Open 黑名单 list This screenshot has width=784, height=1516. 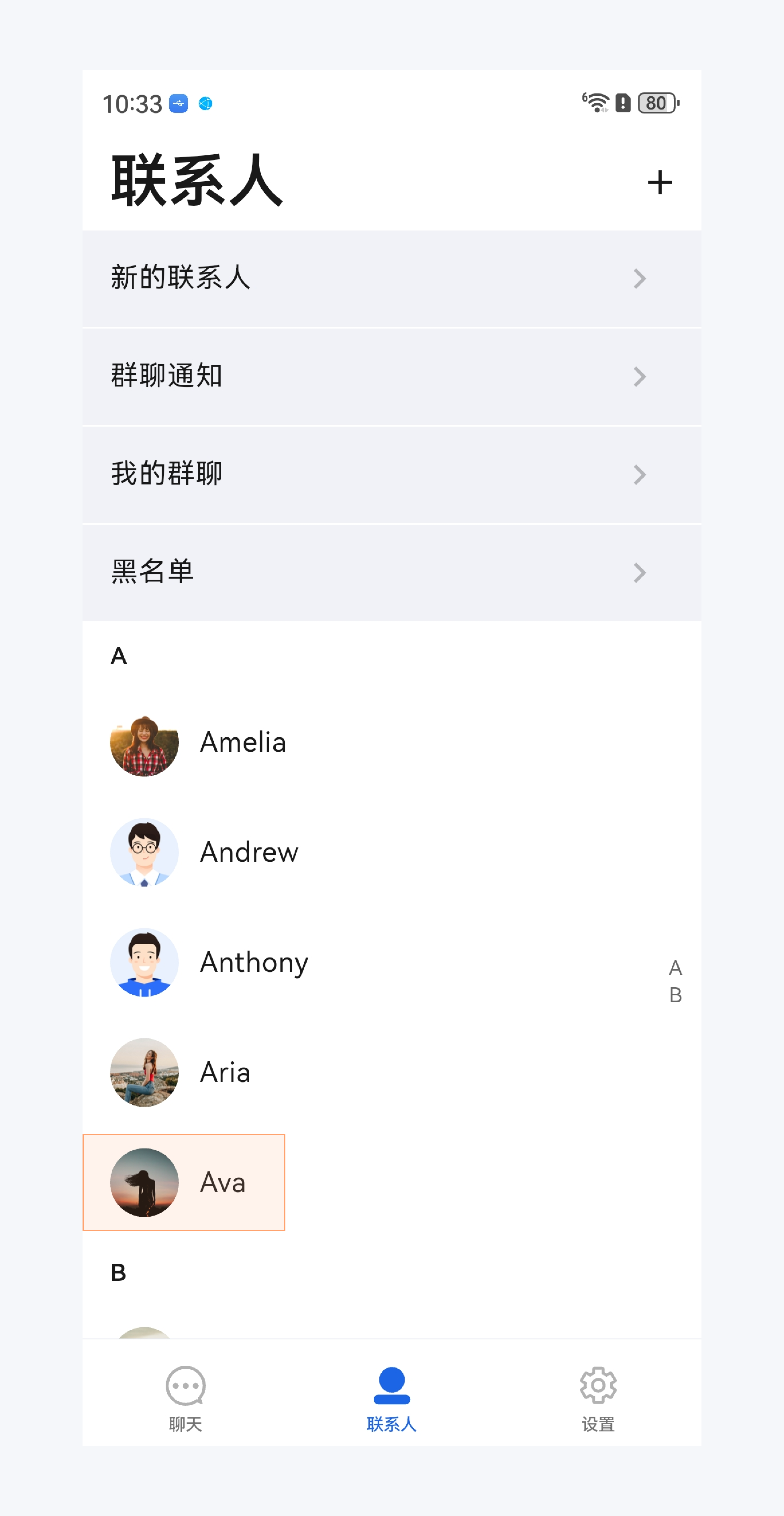tap(391, 572)
